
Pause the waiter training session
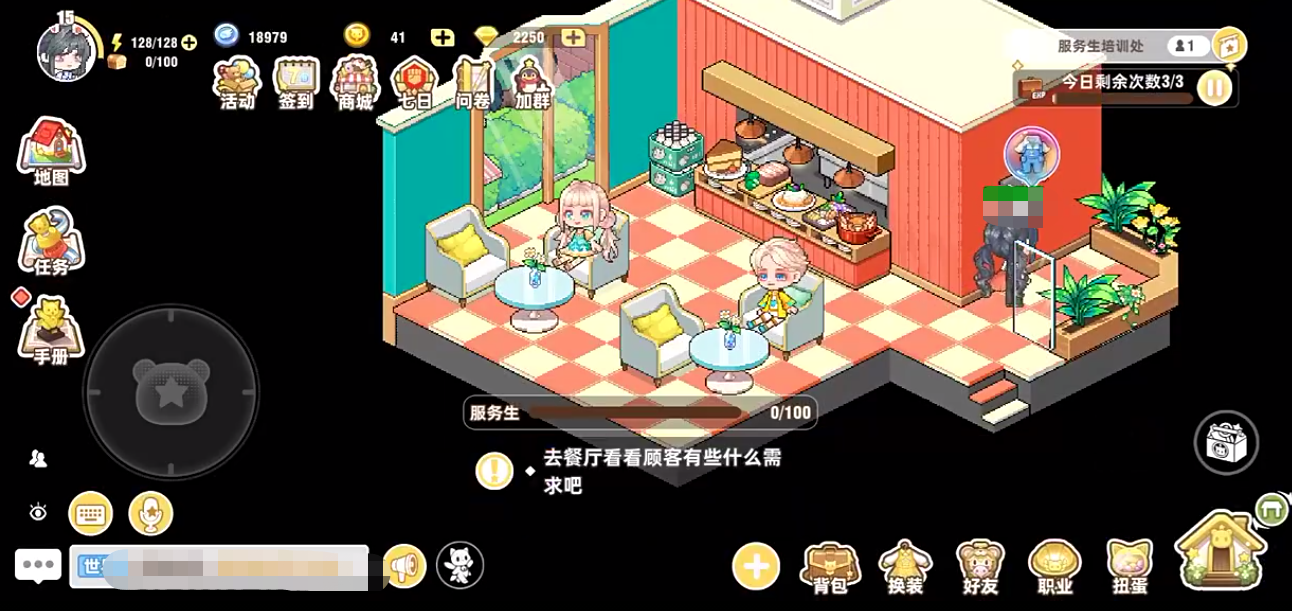1215,88
